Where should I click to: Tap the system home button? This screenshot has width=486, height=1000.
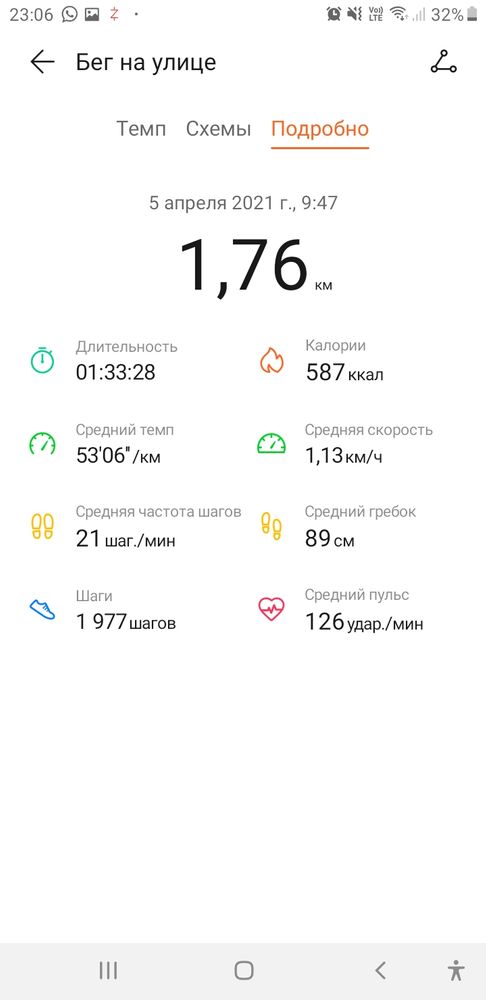click(x=244, y=971)
